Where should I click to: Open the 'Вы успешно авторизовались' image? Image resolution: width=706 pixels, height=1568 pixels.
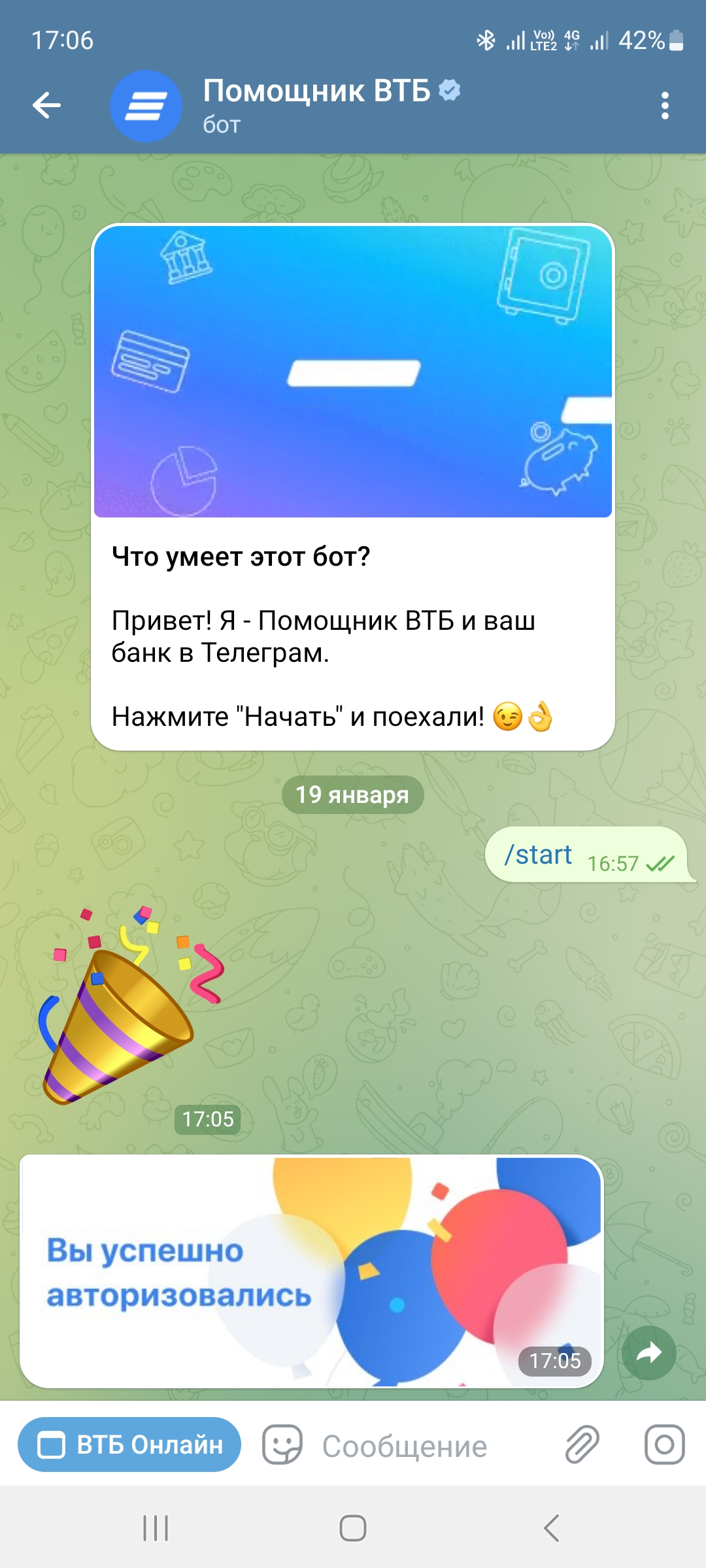(311, 1271)
